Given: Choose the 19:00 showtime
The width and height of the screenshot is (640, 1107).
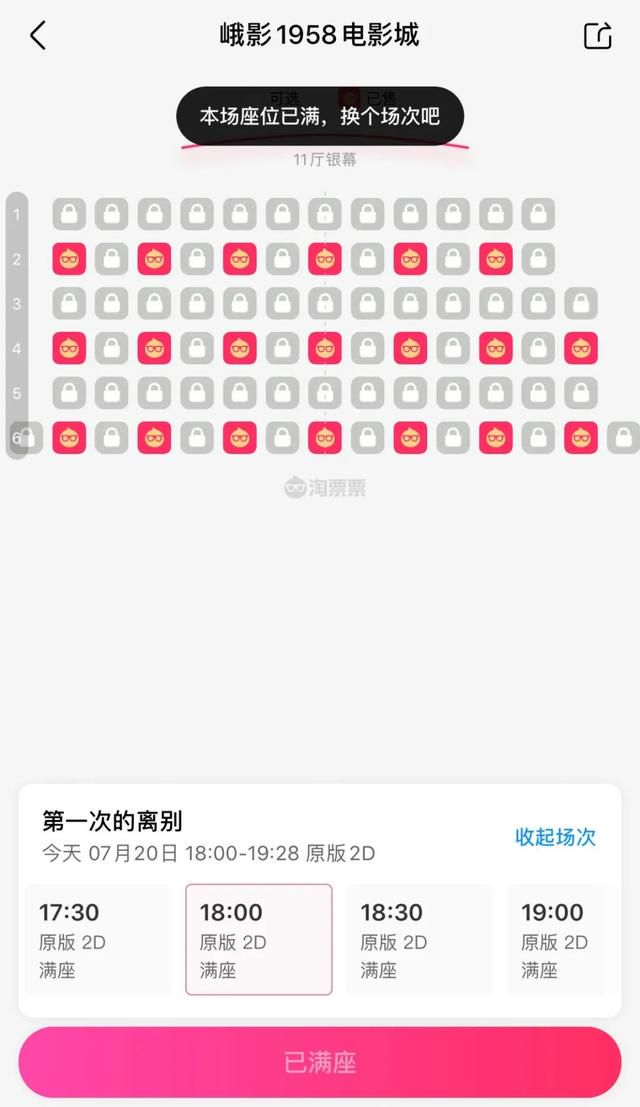Looking at the screenshot, I should pyautogui.click(x=557, y=939).
